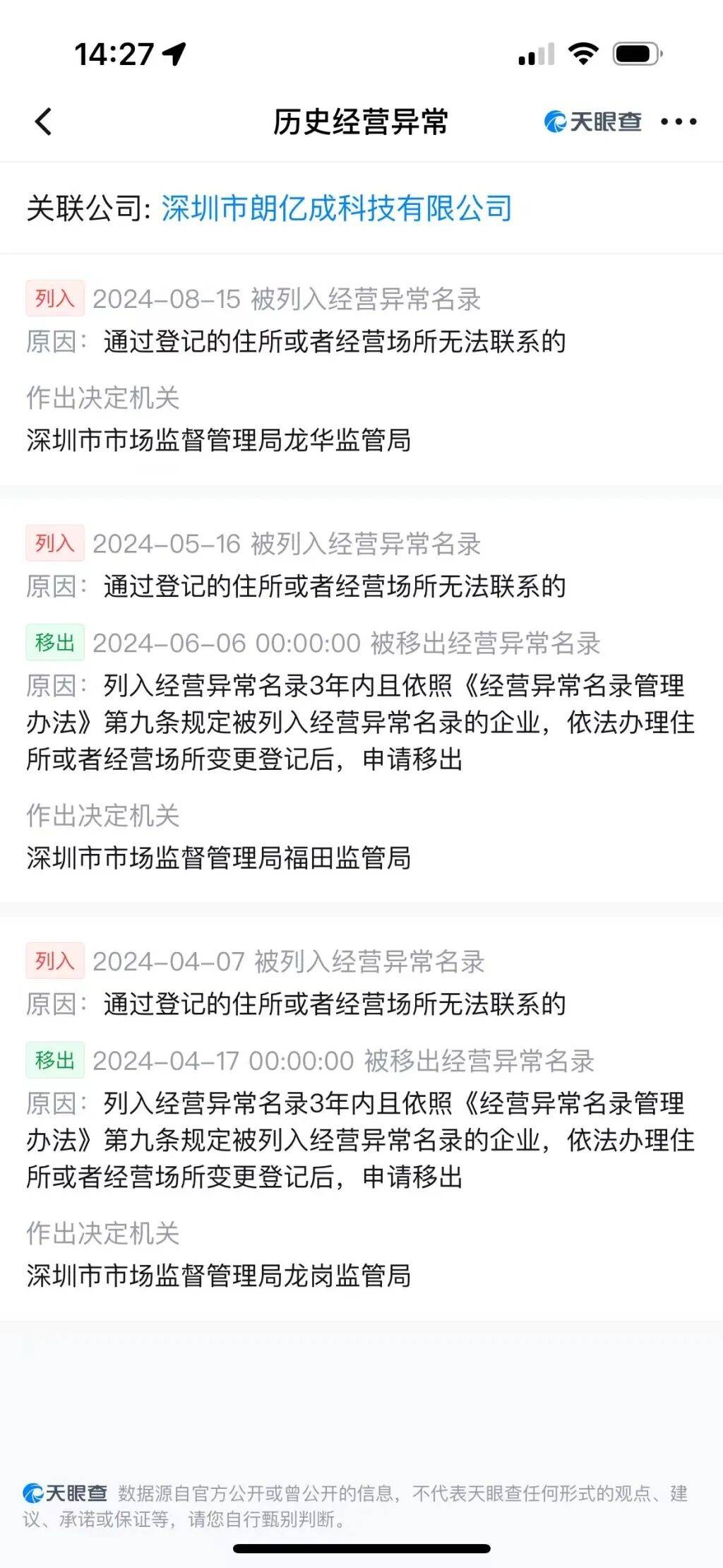This screenshot has height=1568, width=723.
Task: Tap the red 列入 badge dated 2024-08-15
Action: coord(56,299)
